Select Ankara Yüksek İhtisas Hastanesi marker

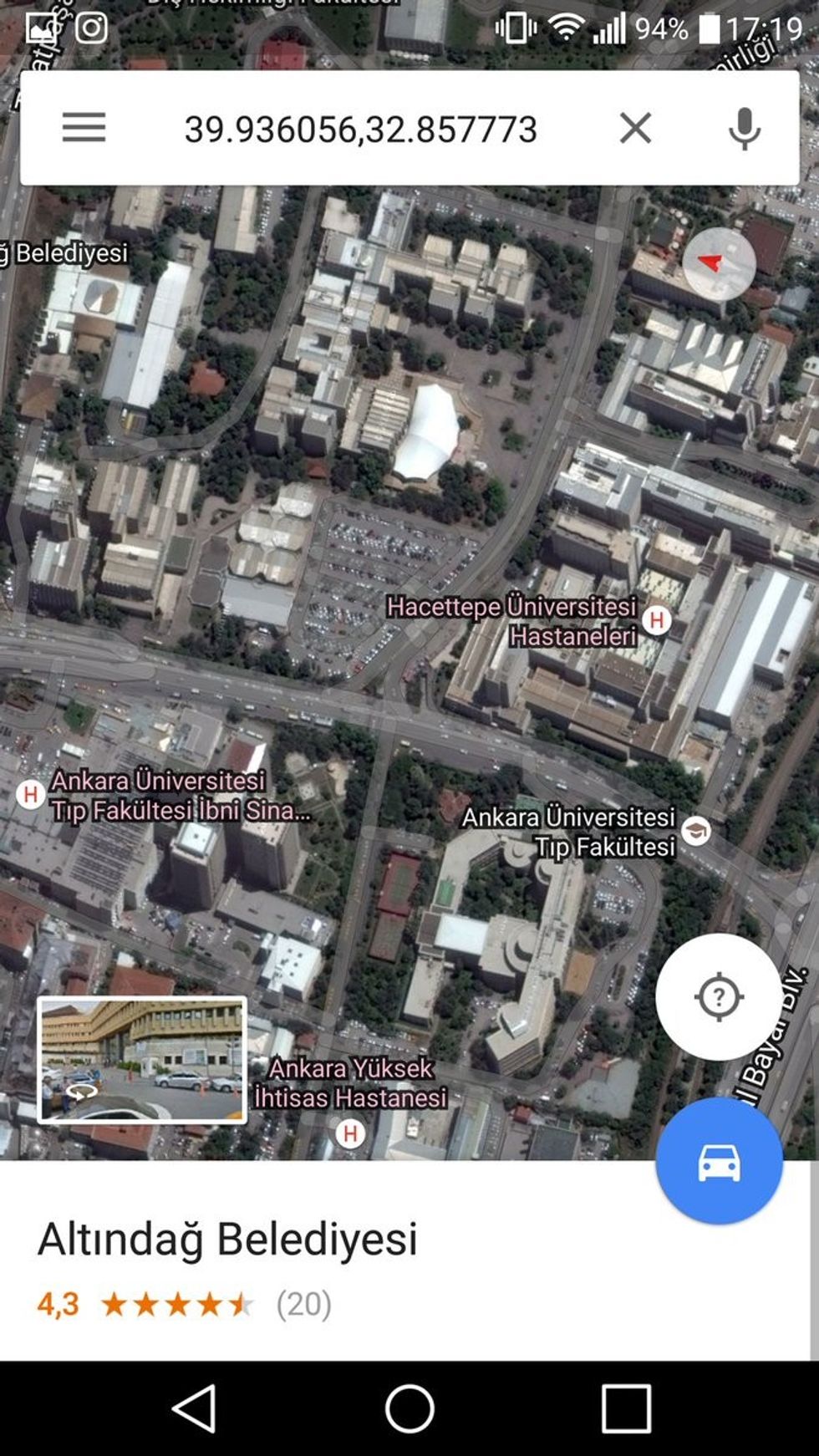pos(350,1133)
